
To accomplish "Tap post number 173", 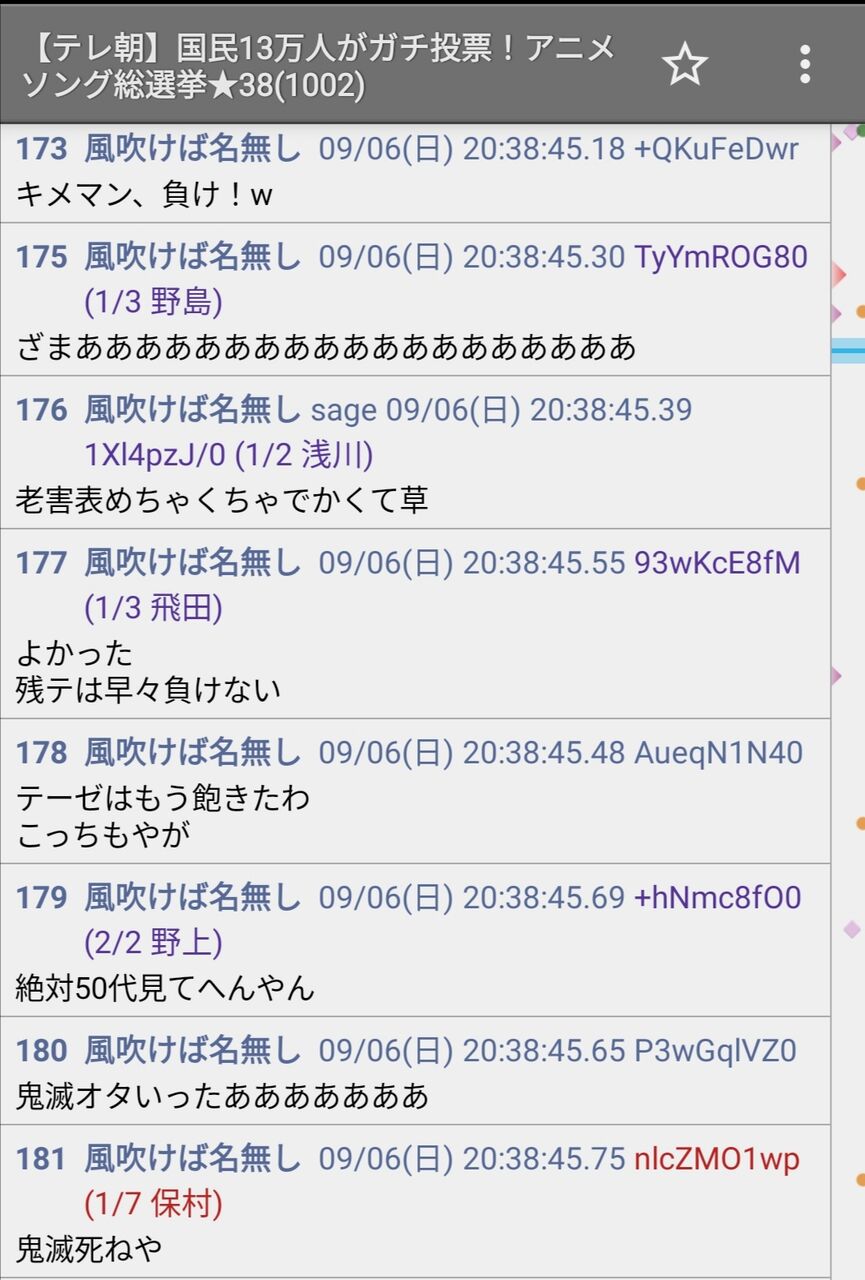I will pyautogui.click(x=40, y=148).
